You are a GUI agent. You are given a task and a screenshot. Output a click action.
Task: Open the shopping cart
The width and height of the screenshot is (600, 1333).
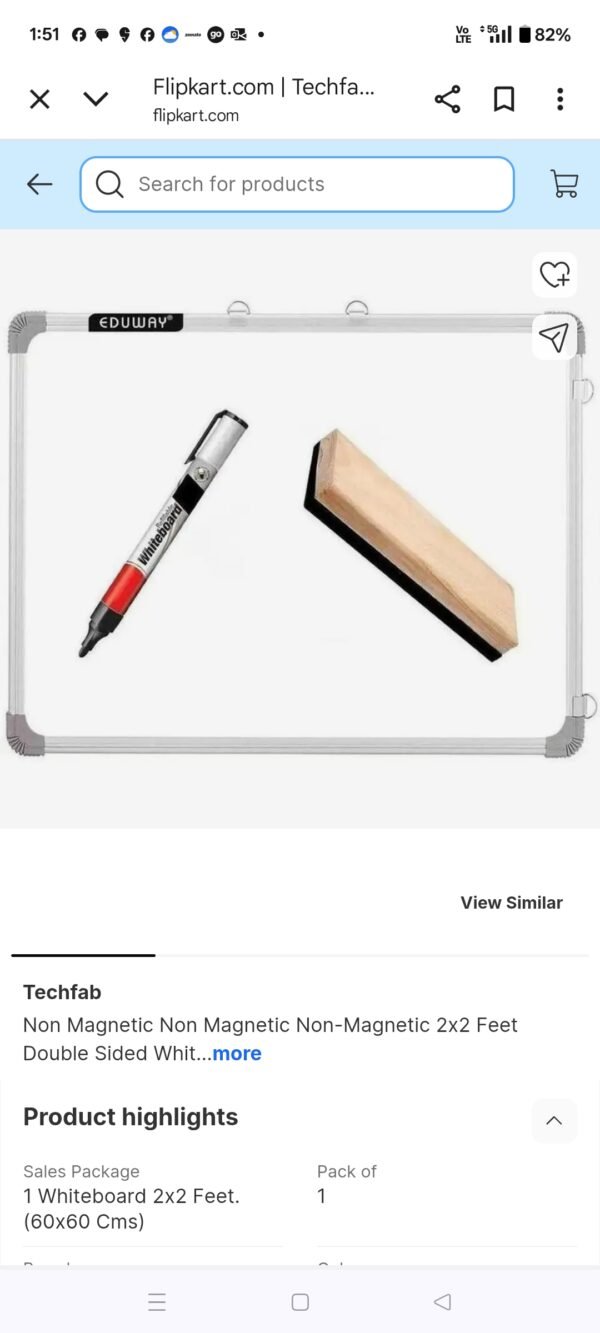(x=564, y=184)
